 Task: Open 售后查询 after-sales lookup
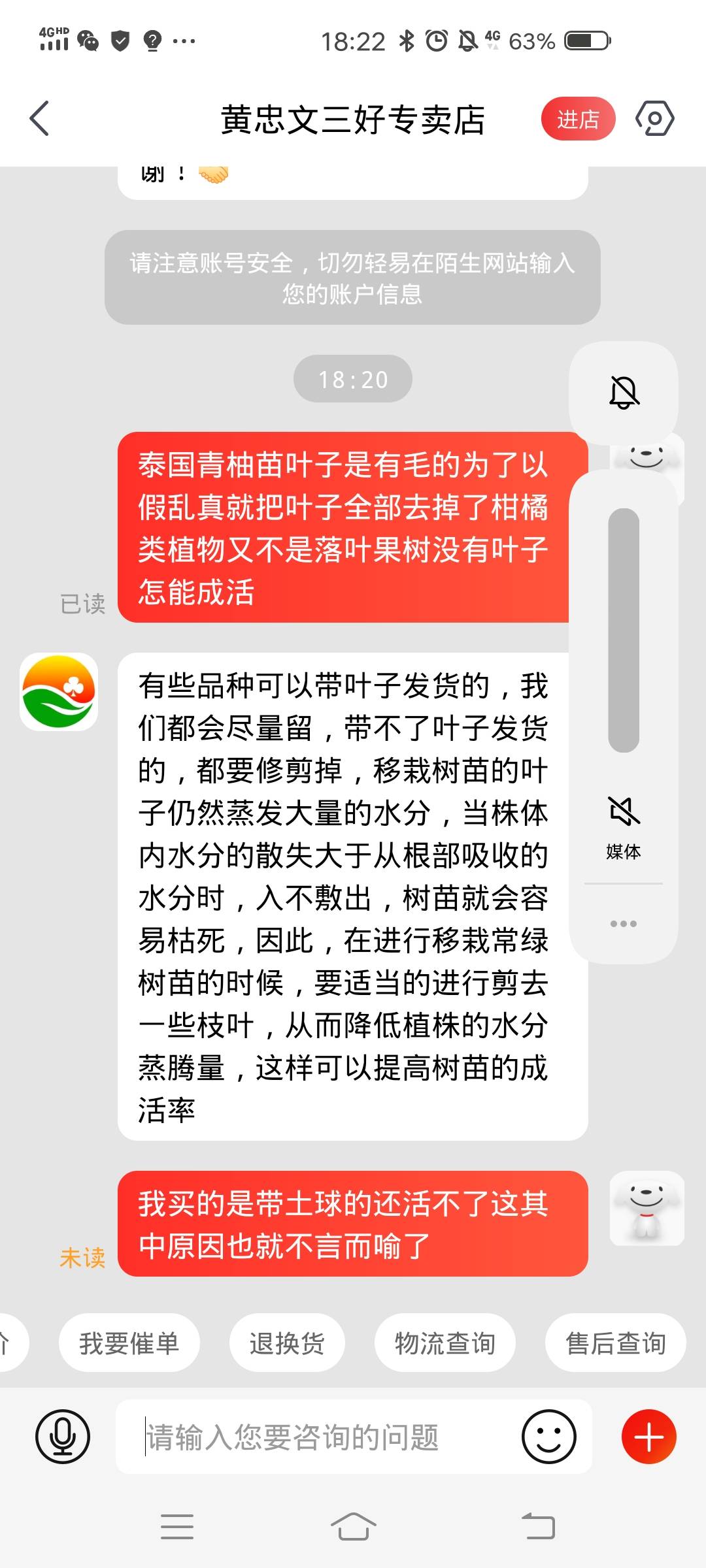615,1343
